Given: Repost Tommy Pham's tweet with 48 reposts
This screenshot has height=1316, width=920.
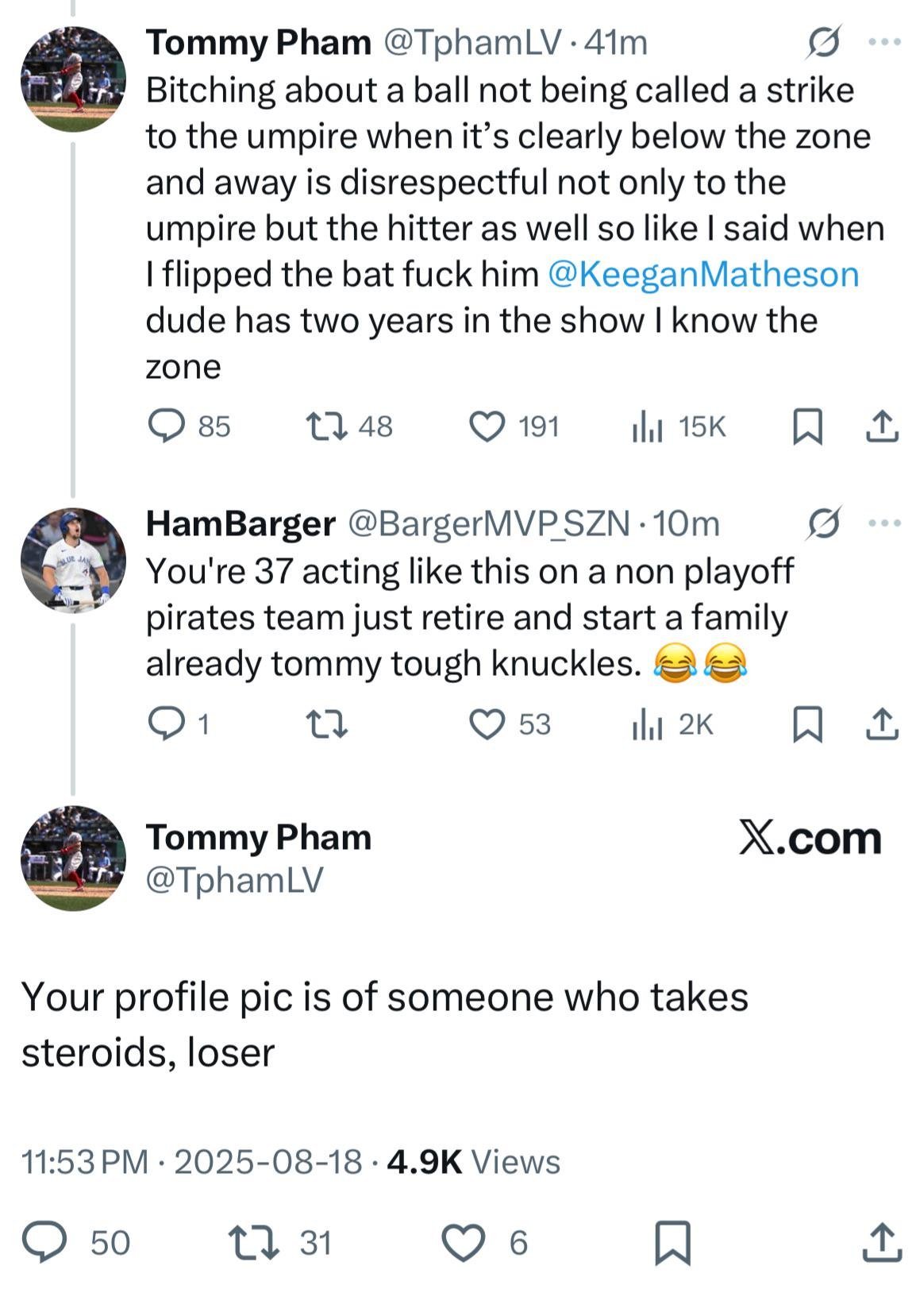Looking at the screenshot, I should 326,427.
